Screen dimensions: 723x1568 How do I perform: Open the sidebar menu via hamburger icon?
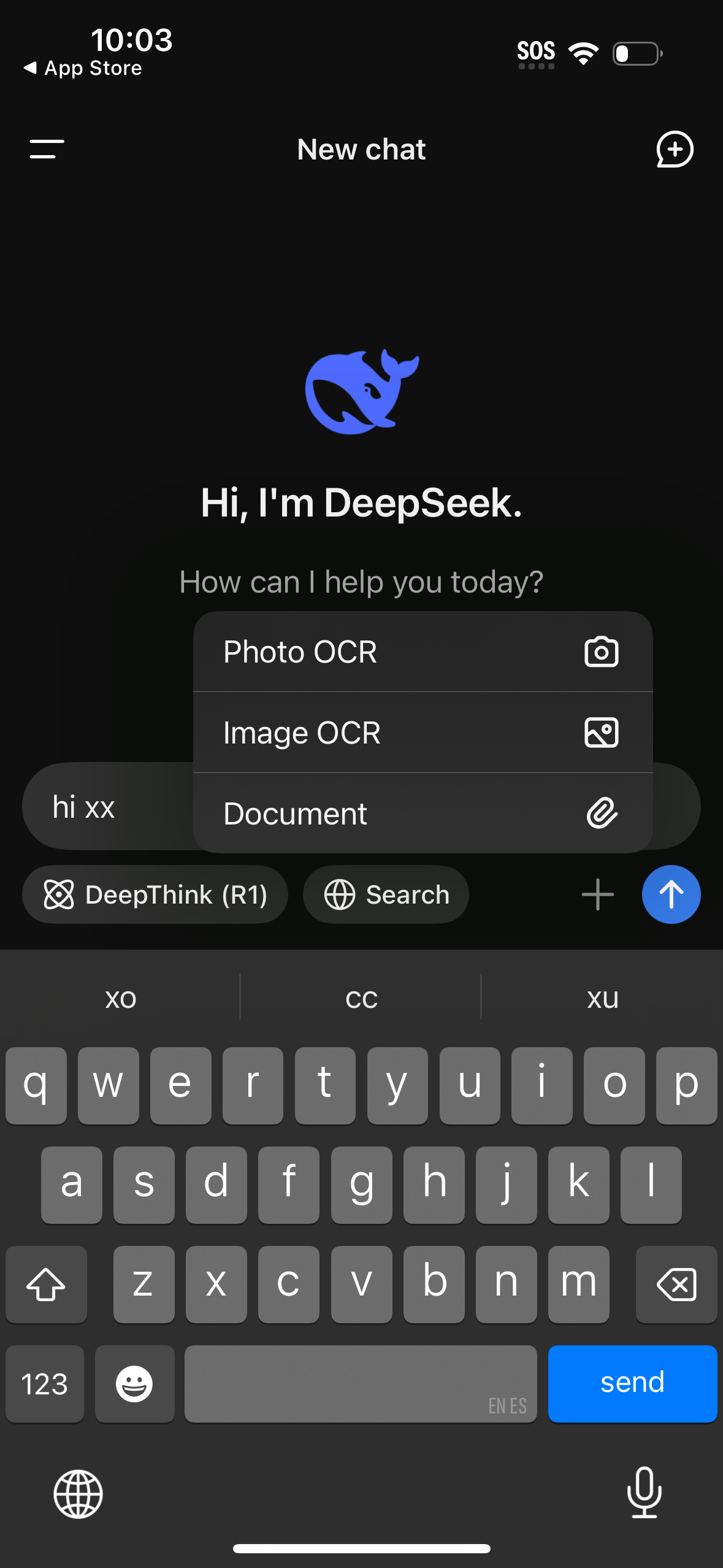coord(47,149)
